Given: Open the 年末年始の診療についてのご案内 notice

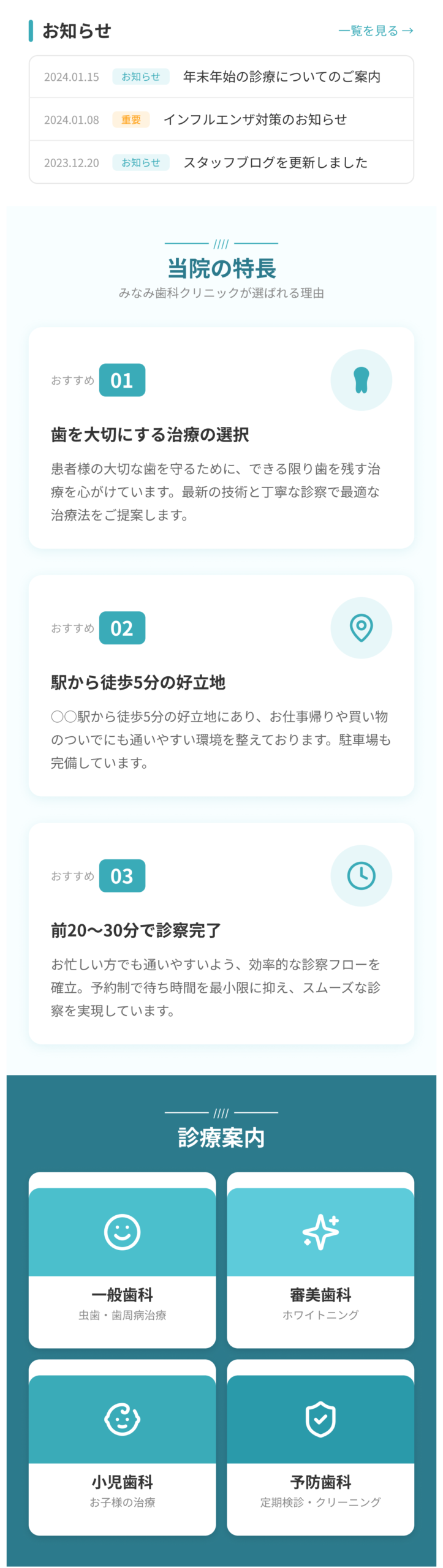Looking at the screenshot, I should (281, 77).
